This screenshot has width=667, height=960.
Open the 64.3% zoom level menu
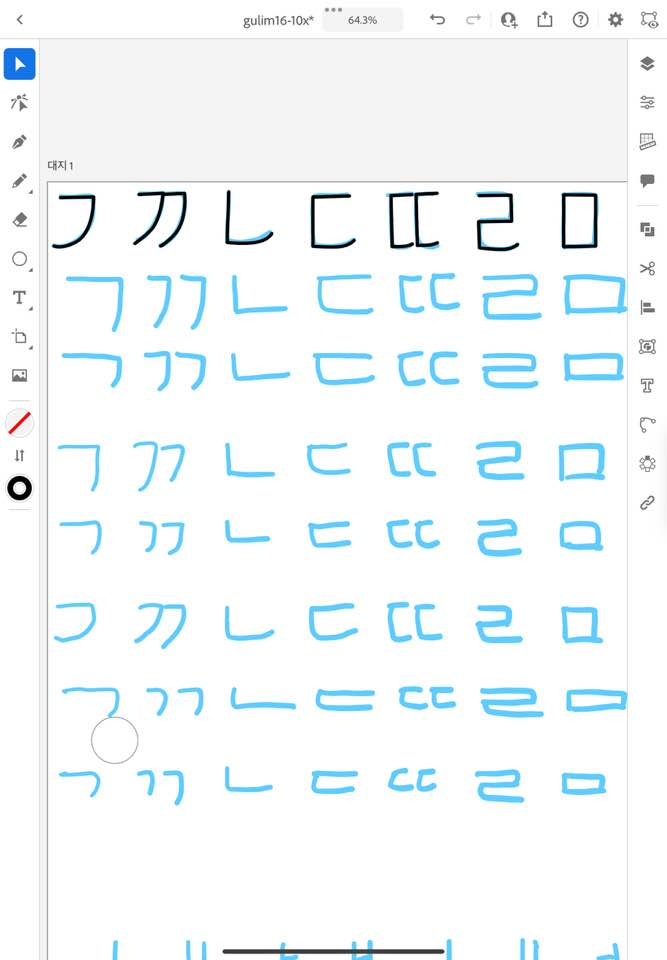(x=362, y=20)
